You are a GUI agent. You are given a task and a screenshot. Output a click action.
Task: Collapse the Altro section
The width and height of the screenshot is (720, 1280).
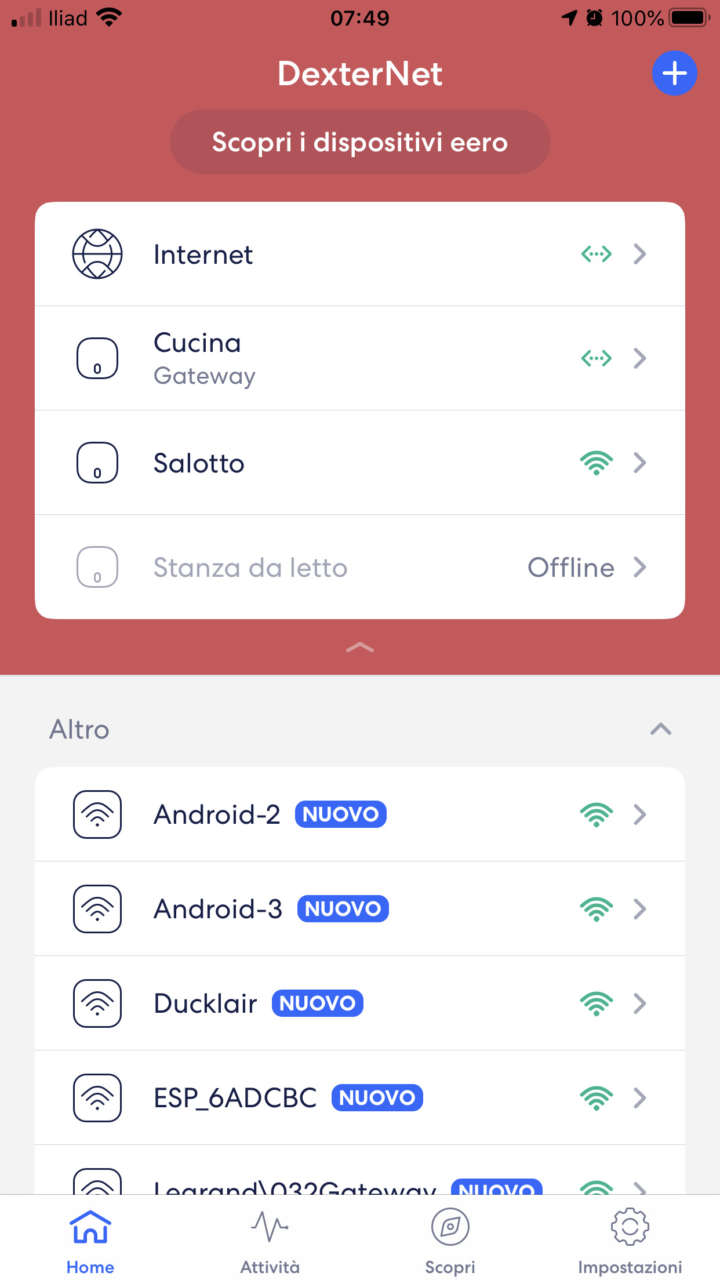coord(661,729)
